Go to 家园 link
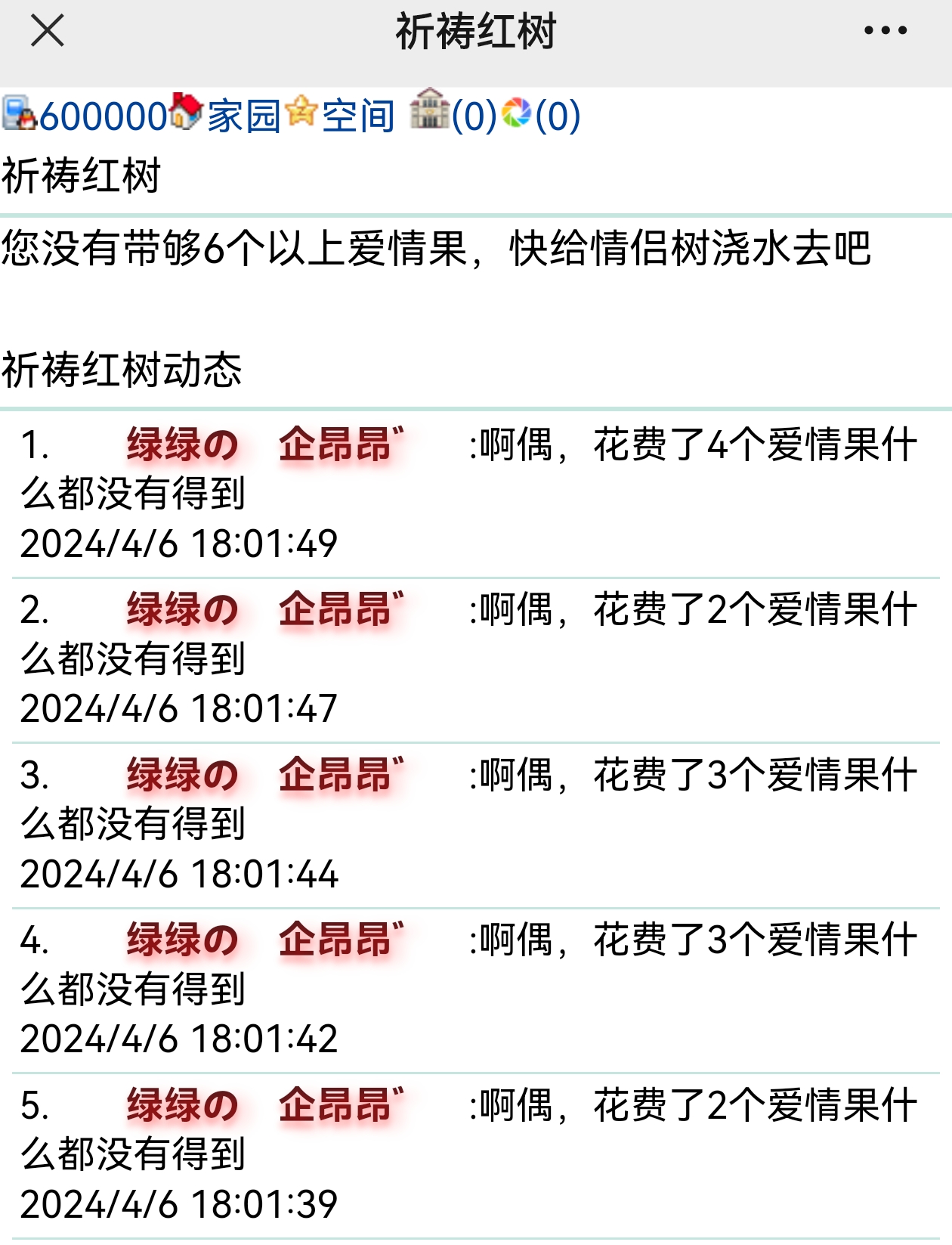 [x=242, y=116]
